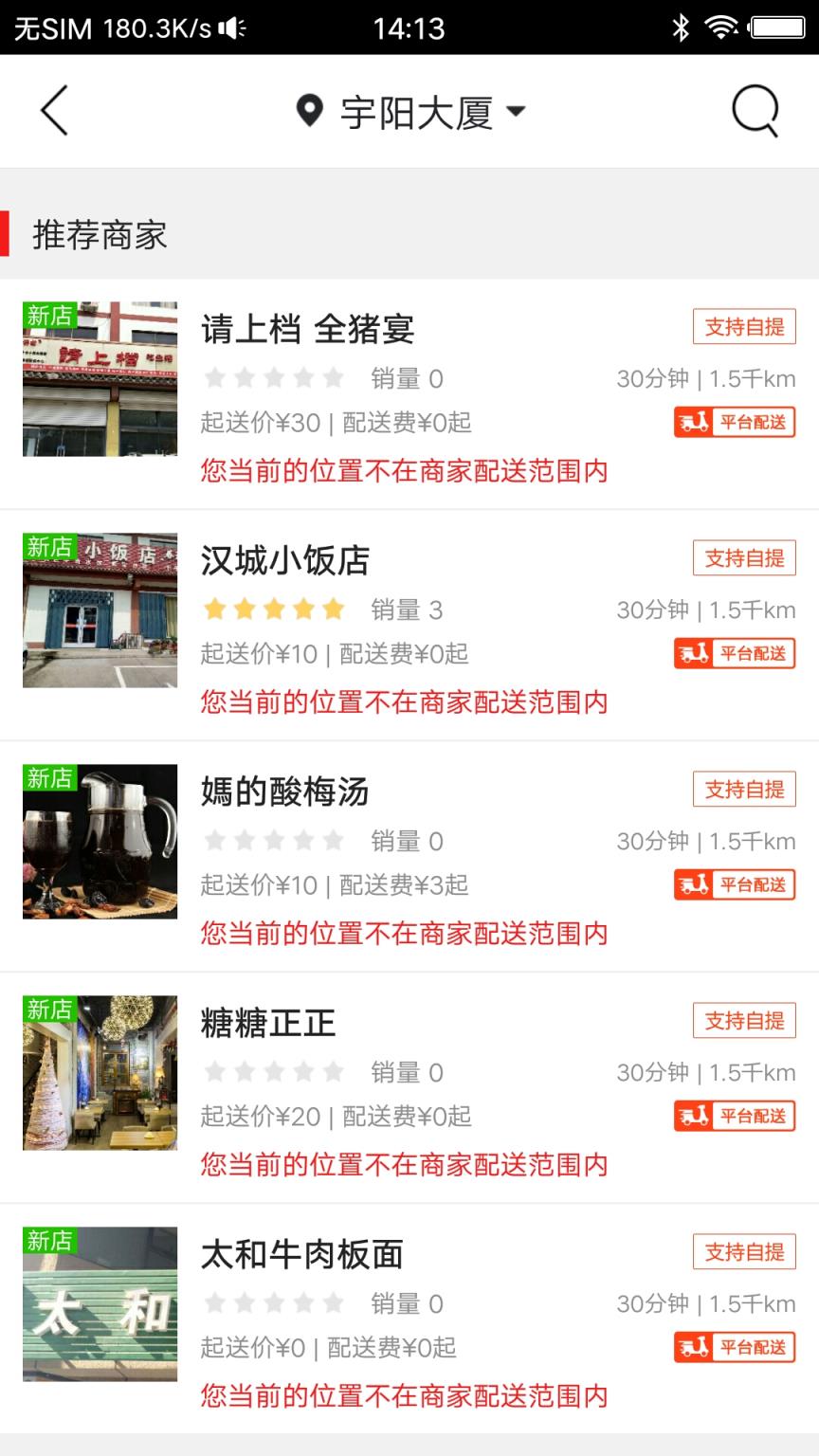
Task: Tap the Bluetooth icon in the status bar
Action: [x=680, y=27]
